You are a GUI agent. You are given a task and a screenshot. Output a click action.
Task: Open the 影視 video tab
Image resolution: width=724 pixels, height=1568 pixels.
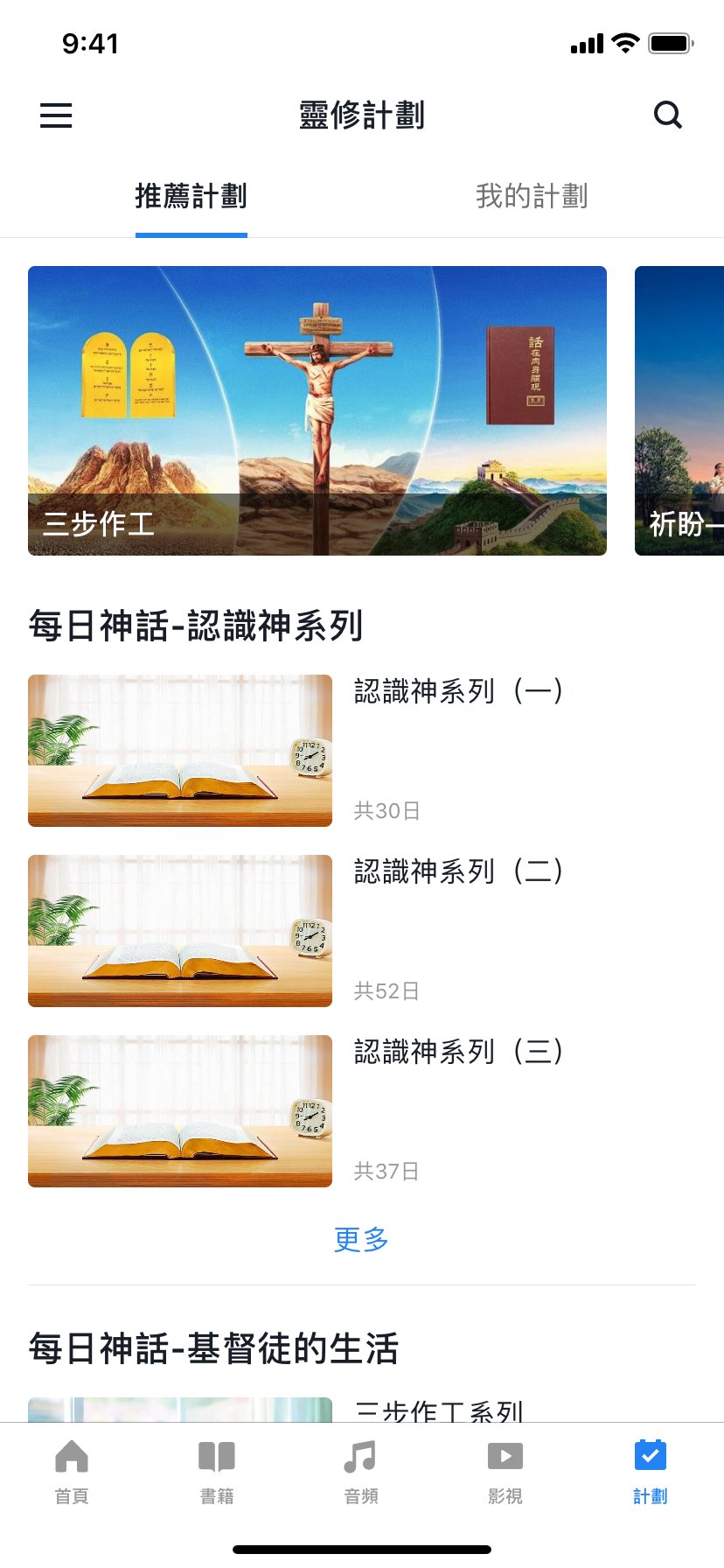coord(505,1473)
